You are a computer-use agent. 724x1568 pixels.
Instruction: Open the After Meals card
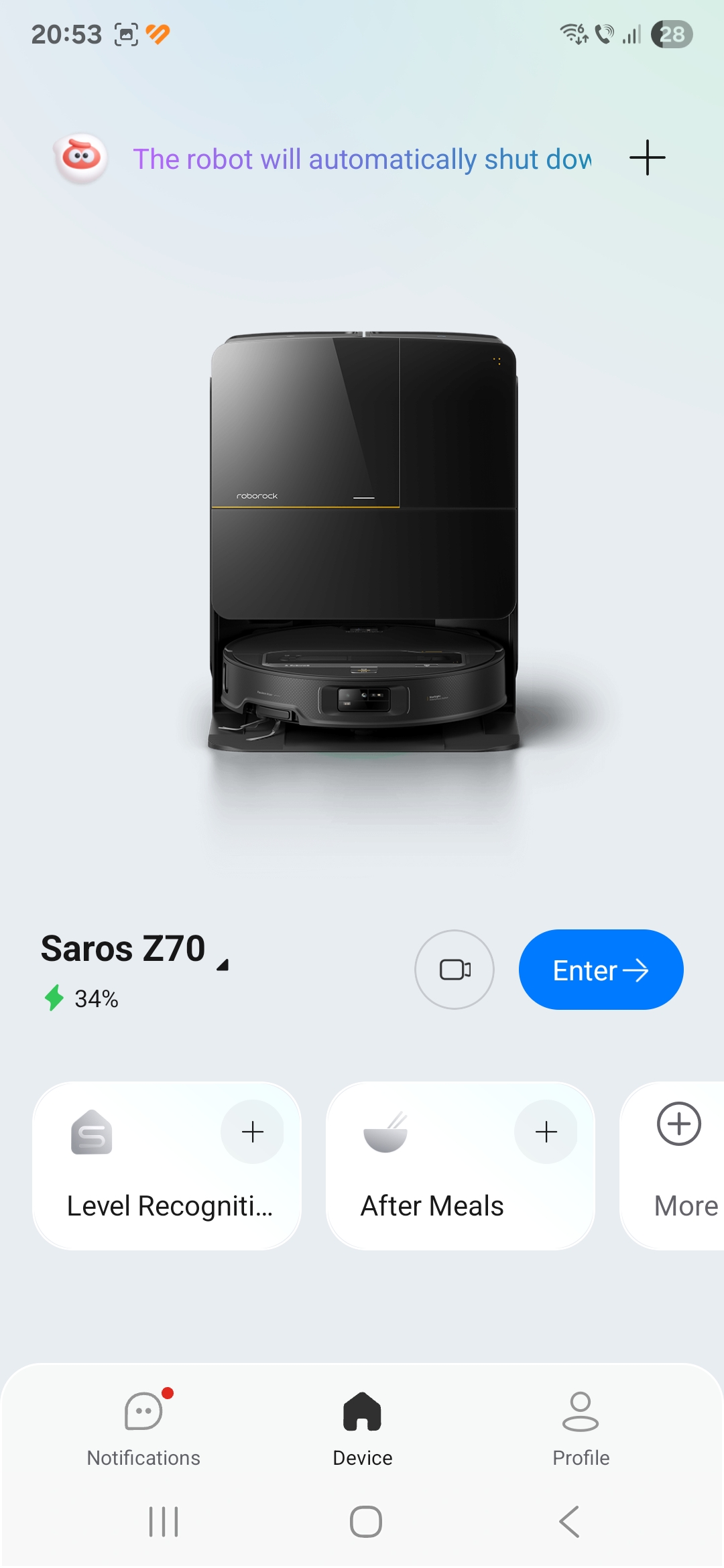460,1166
